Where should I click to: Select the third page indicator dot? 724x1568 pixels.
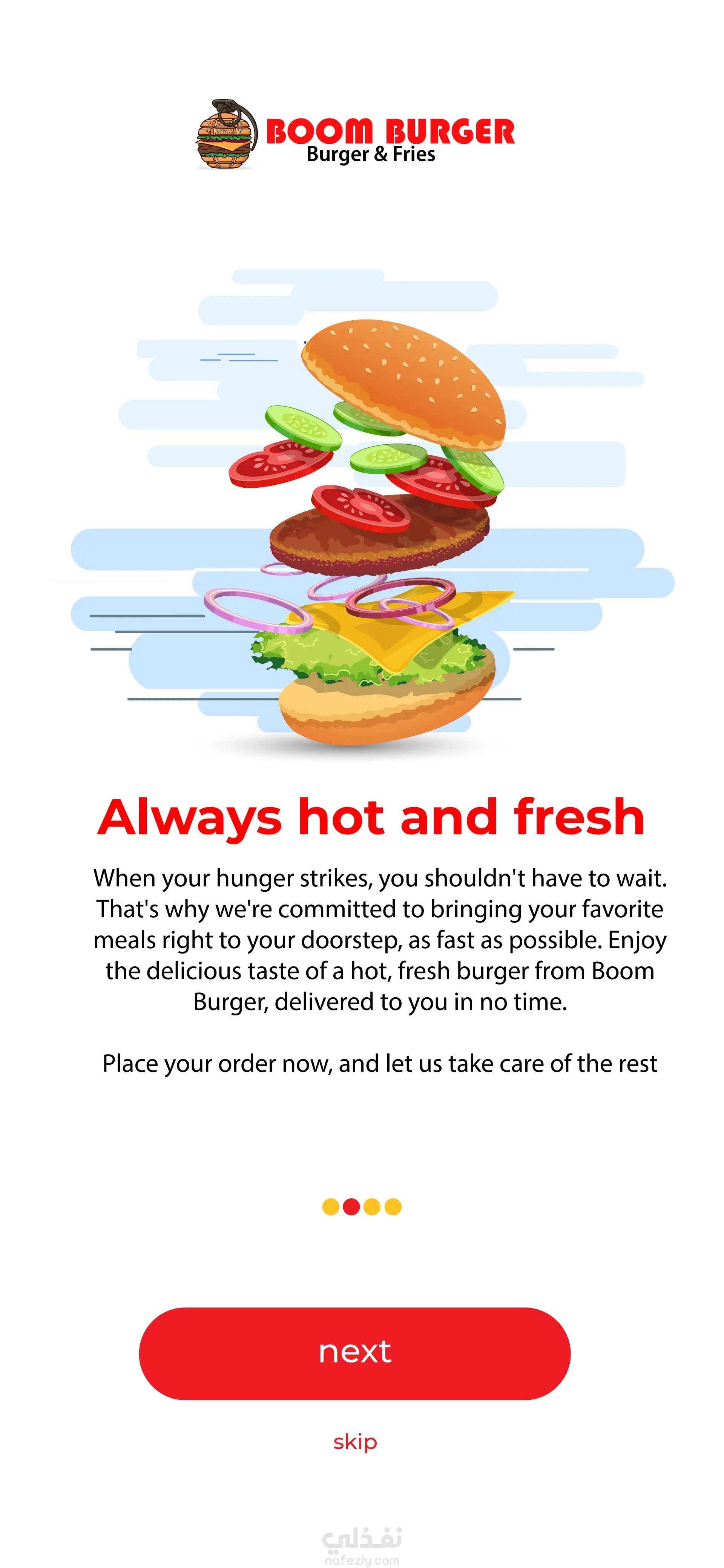(372, 1206)
